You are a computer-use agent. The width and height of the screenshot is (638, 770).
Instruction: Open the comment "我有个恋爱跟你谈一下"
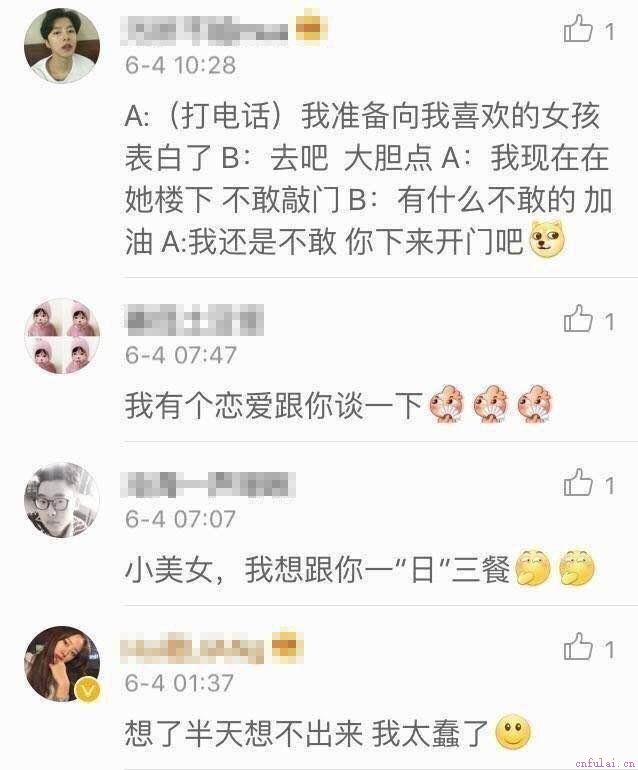pos(275,406)
